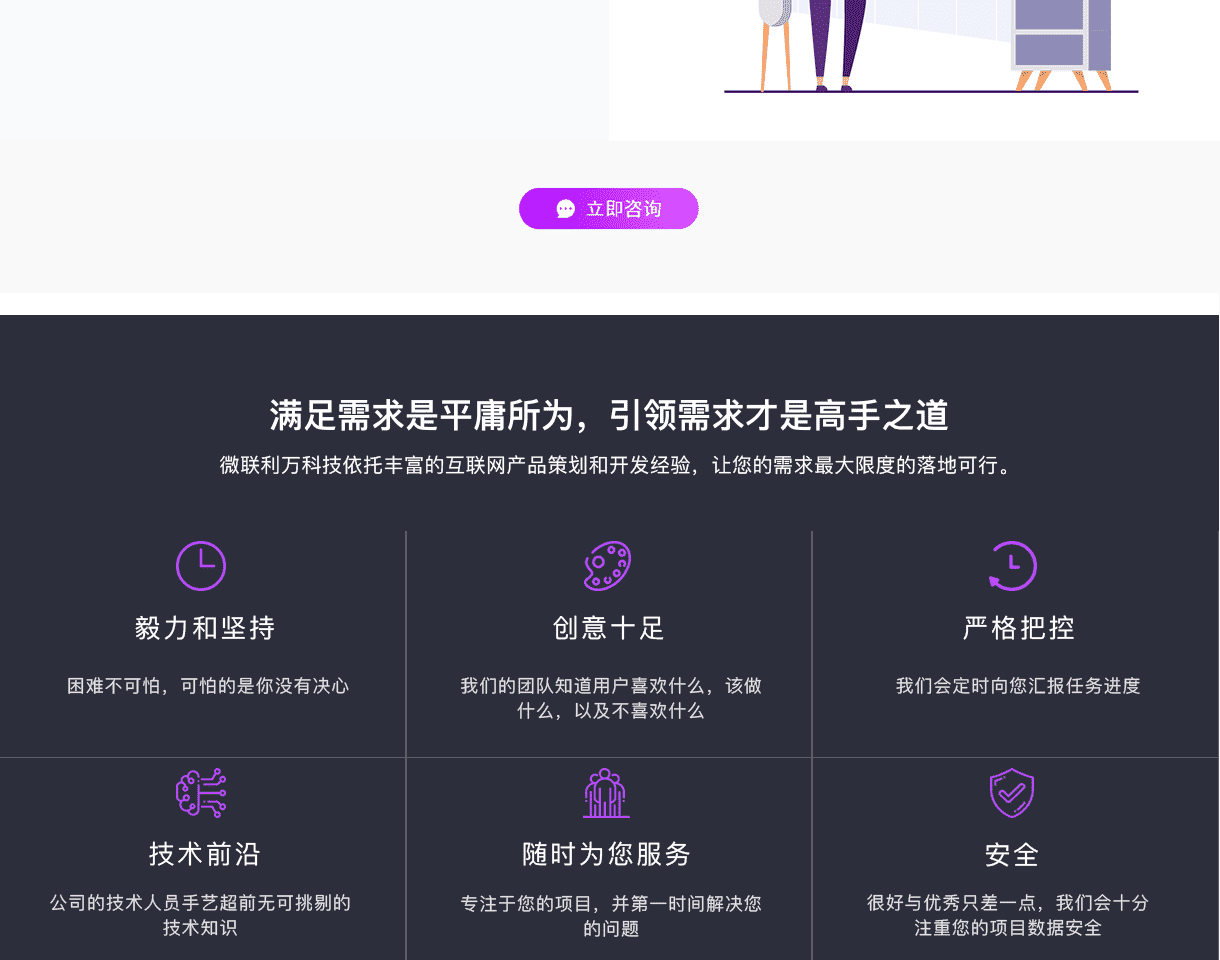Tap the 立即咨询 consultation button
The width and height of the screenshot is (1220, 960).
(608, 209)
